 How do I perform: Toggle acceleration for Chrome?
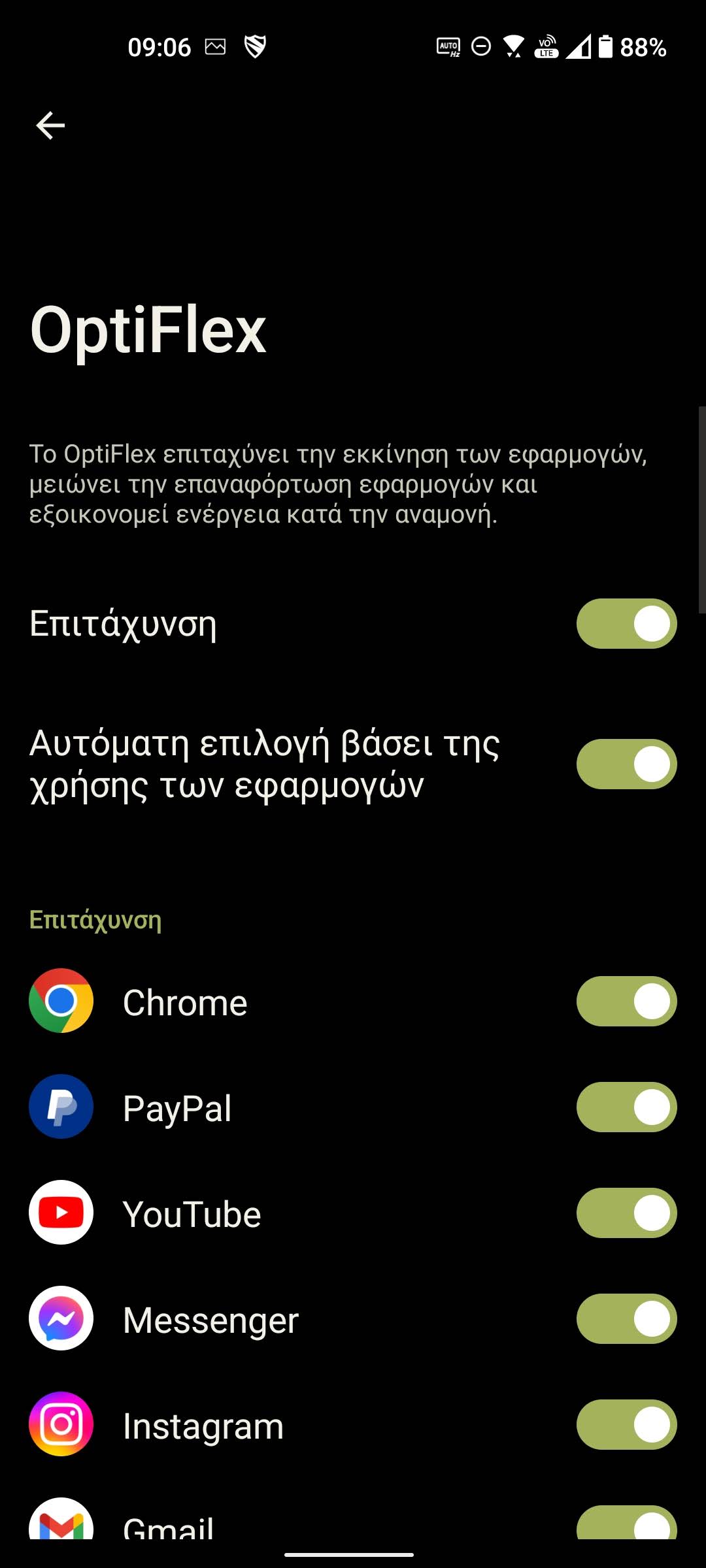tap(626, 1001)
